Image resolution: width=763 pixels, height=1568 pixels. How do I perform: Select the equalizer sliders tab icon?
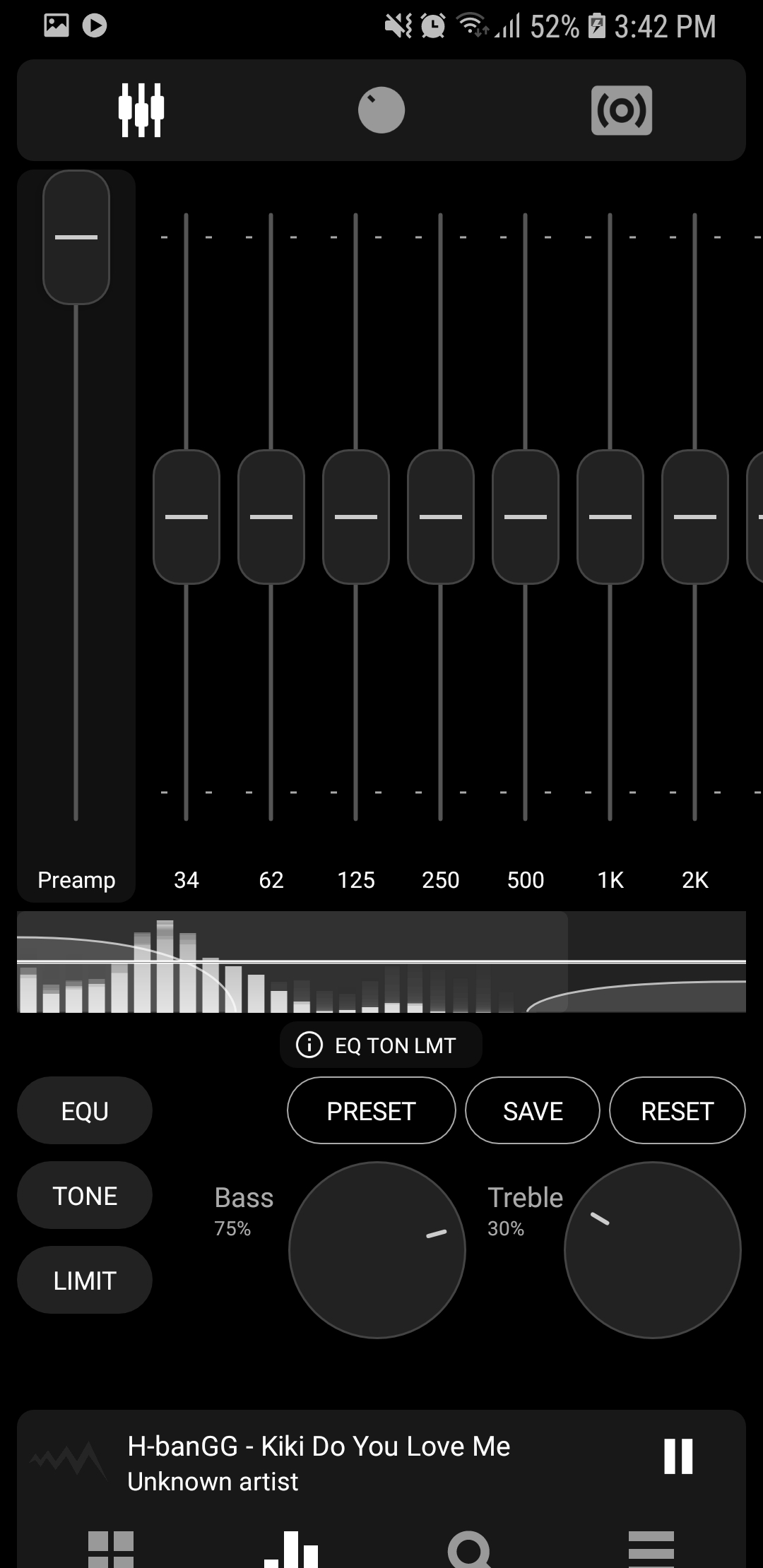(141, 110)
